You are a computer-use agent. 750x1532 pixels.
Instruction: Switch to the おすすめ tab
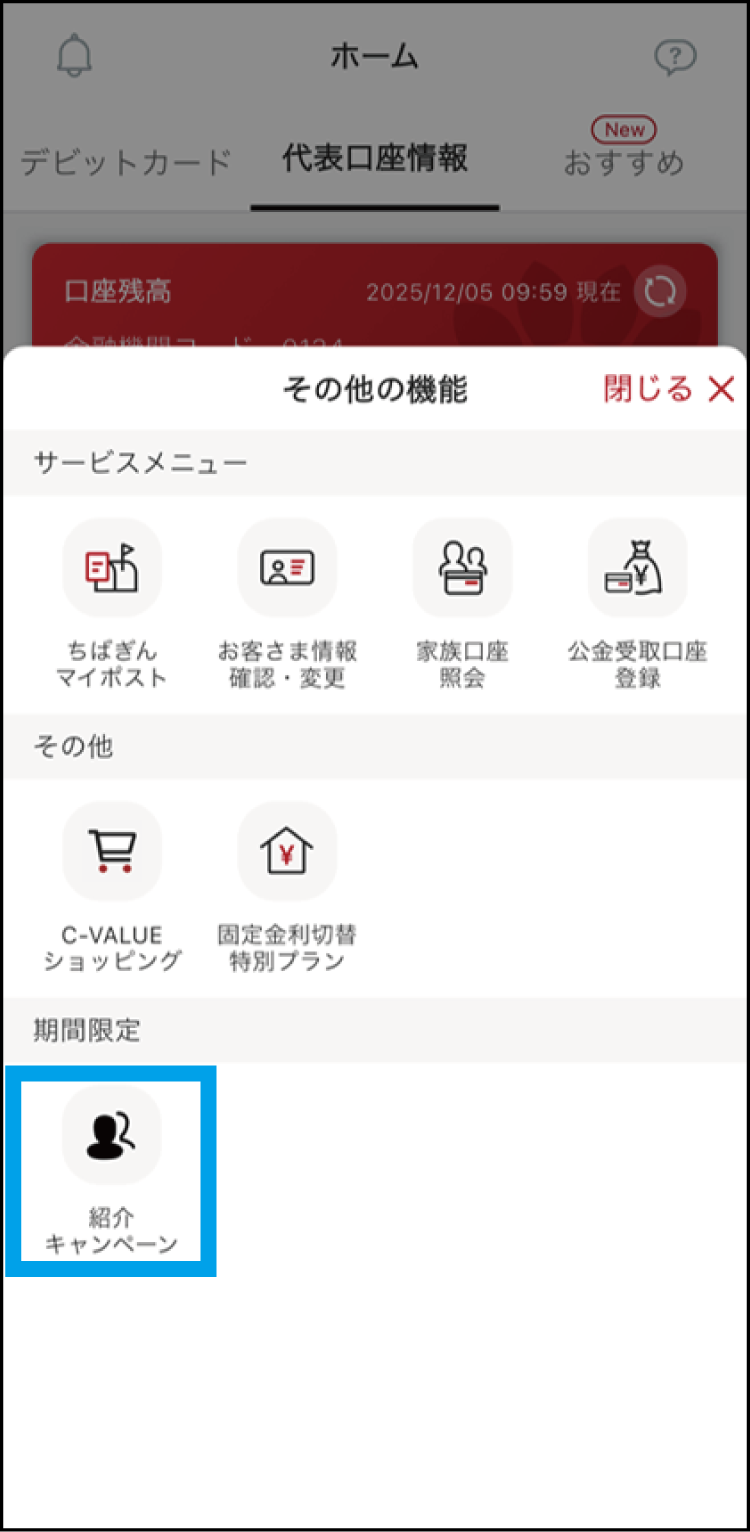(625, 168)
